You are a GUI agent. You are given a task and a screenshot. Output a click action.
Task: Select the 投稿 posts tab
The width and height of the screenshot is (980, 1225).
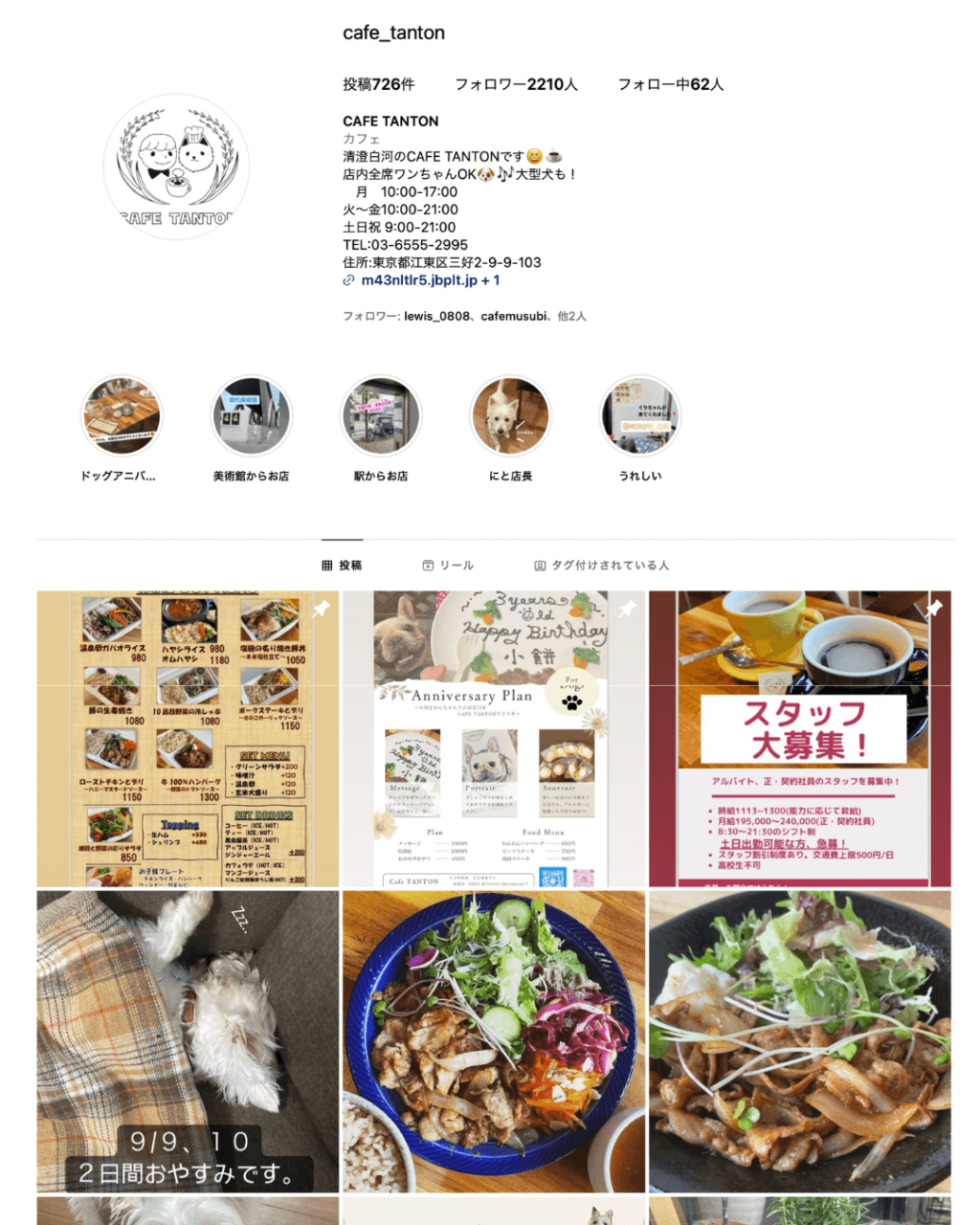[342, 566]
